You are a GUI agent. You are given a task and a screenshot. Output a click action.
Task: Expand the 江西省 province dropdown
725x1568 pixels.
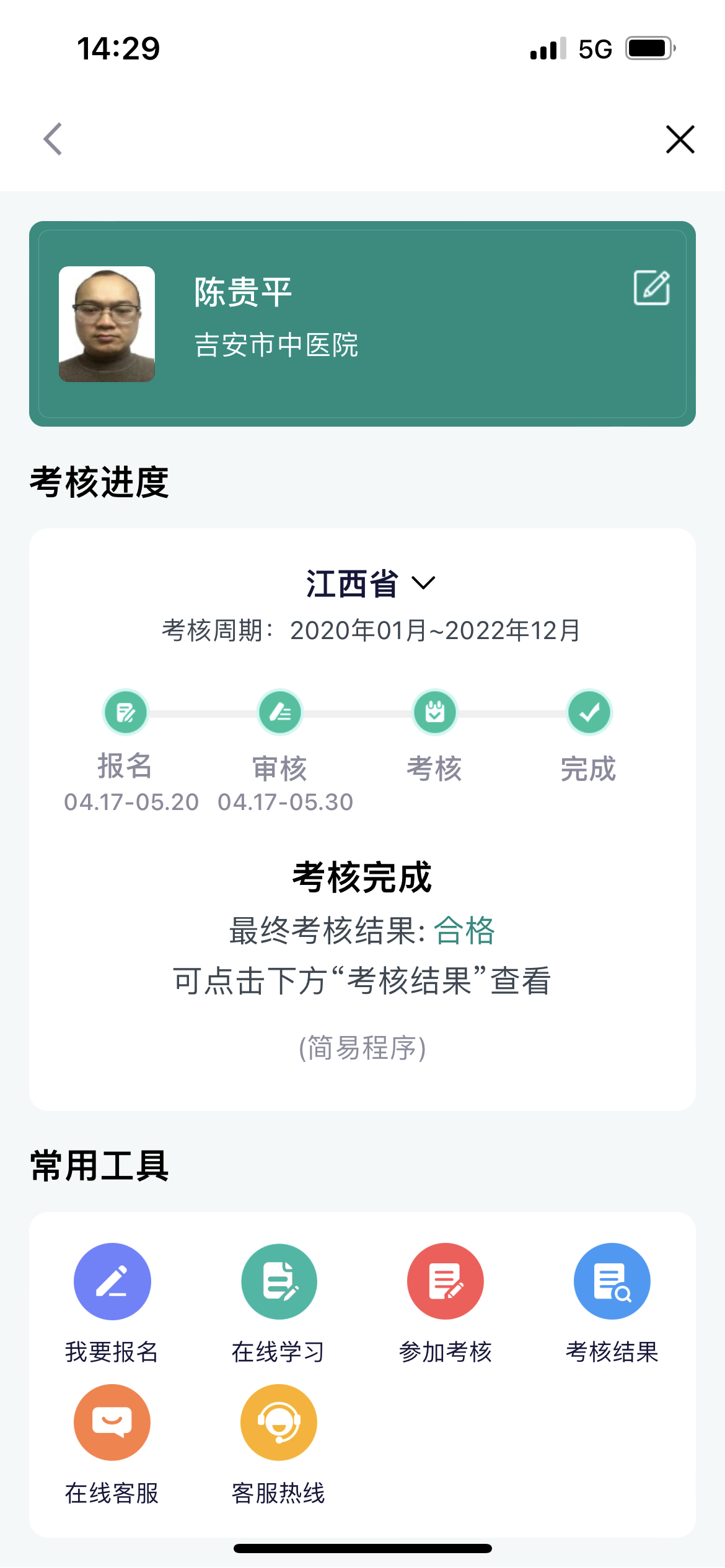pos(371,583)
